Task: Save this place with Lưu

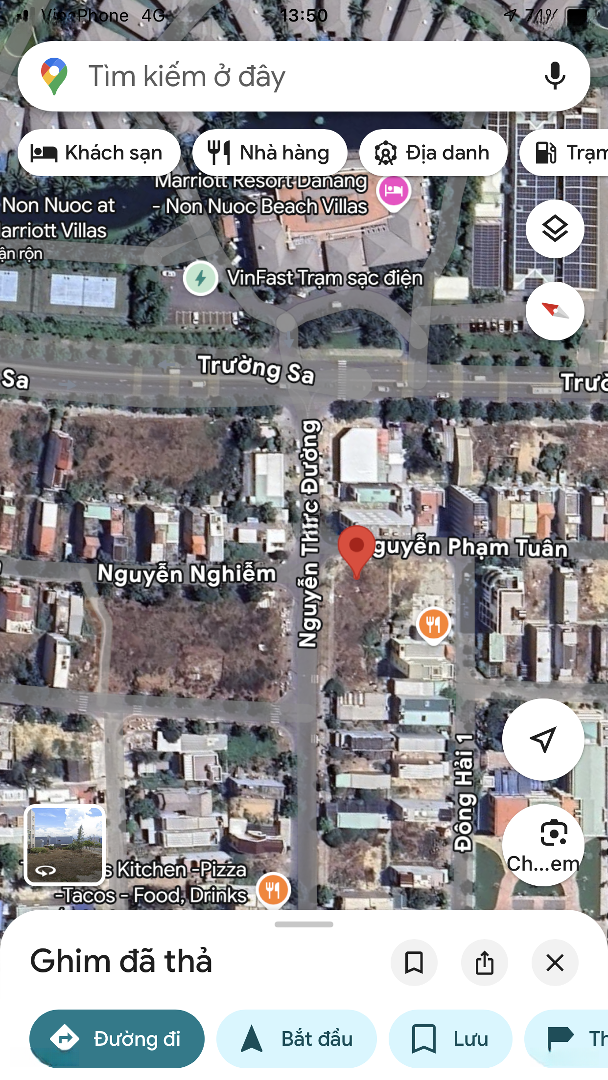Action: pos(450,1039)
